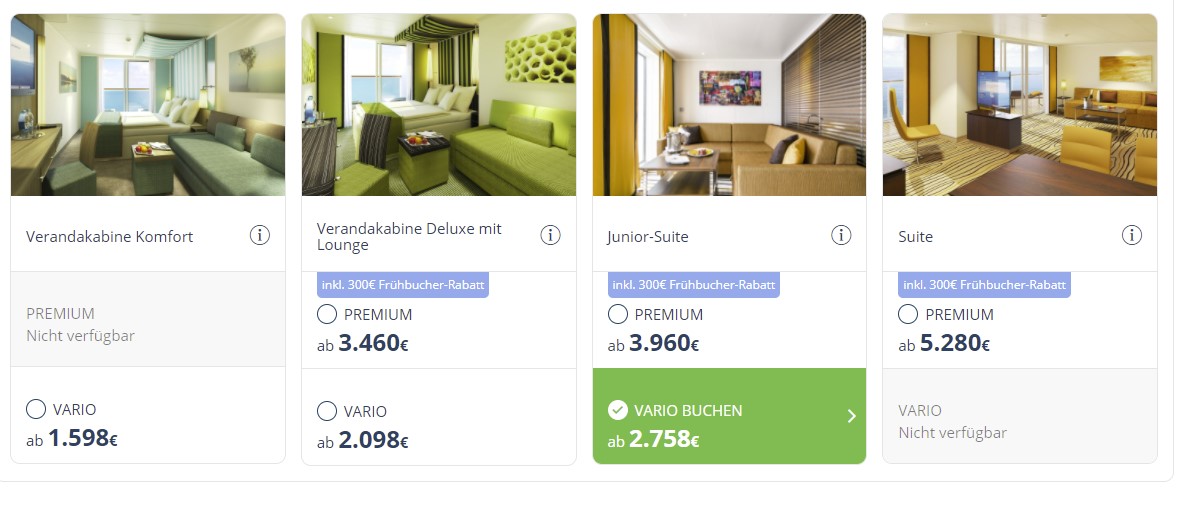Show info for Verandakabine Deluxe mit Lounge
The image size is (1185, 508).
(x=550, y=235)
